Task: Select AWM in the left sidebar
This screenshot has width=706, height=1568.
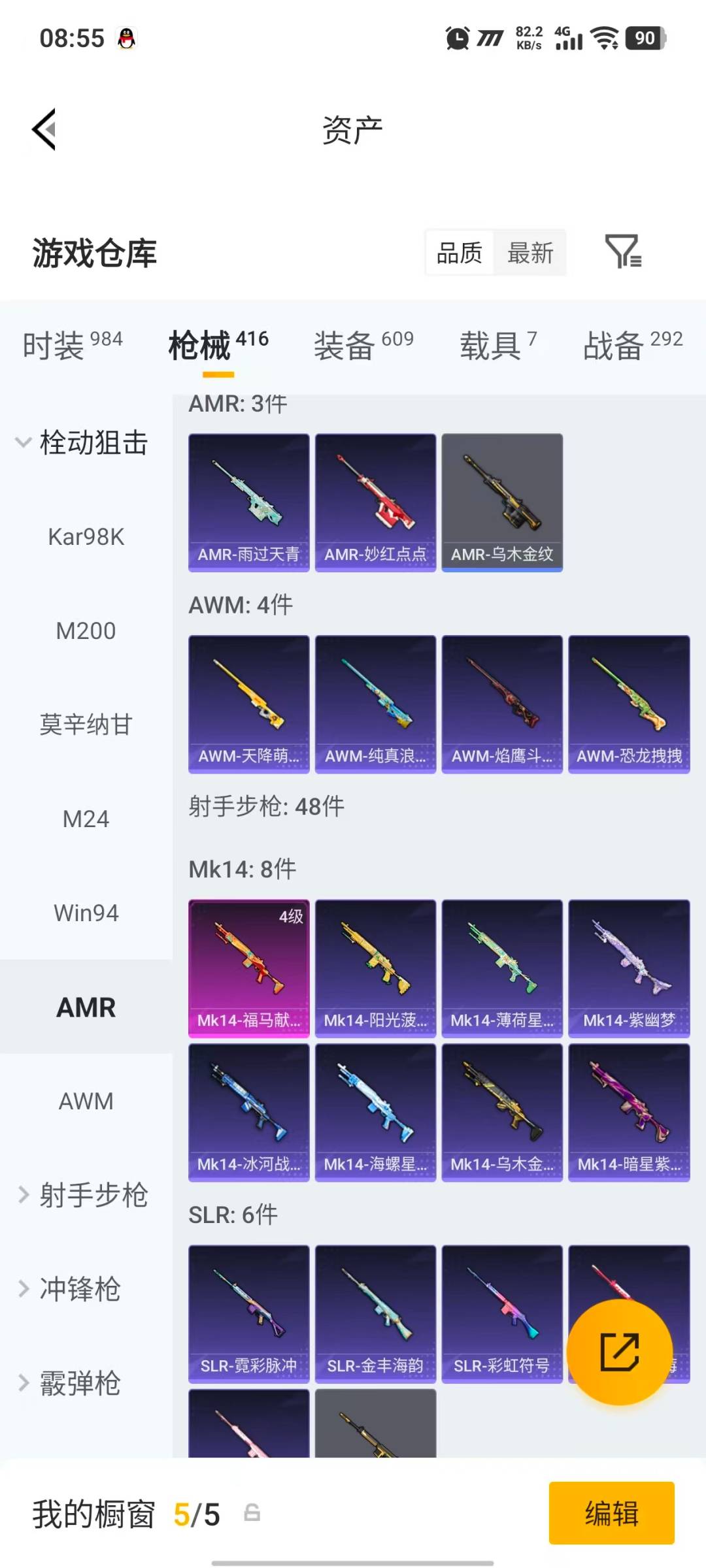Action: 86,1101
